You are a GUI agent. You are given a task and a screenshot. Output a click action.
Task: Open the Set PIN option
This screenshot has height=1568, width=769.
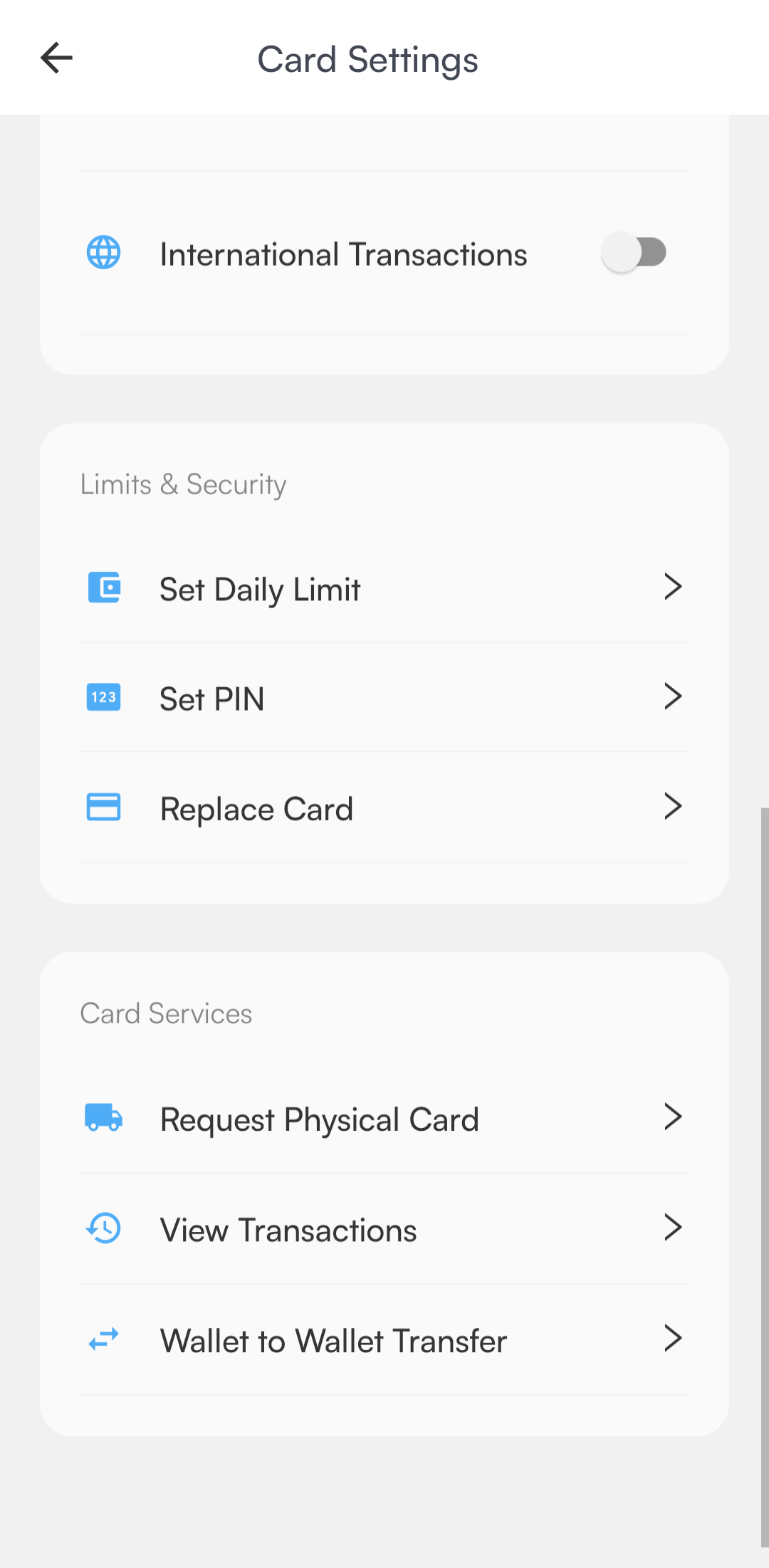[x=384, y=699]
